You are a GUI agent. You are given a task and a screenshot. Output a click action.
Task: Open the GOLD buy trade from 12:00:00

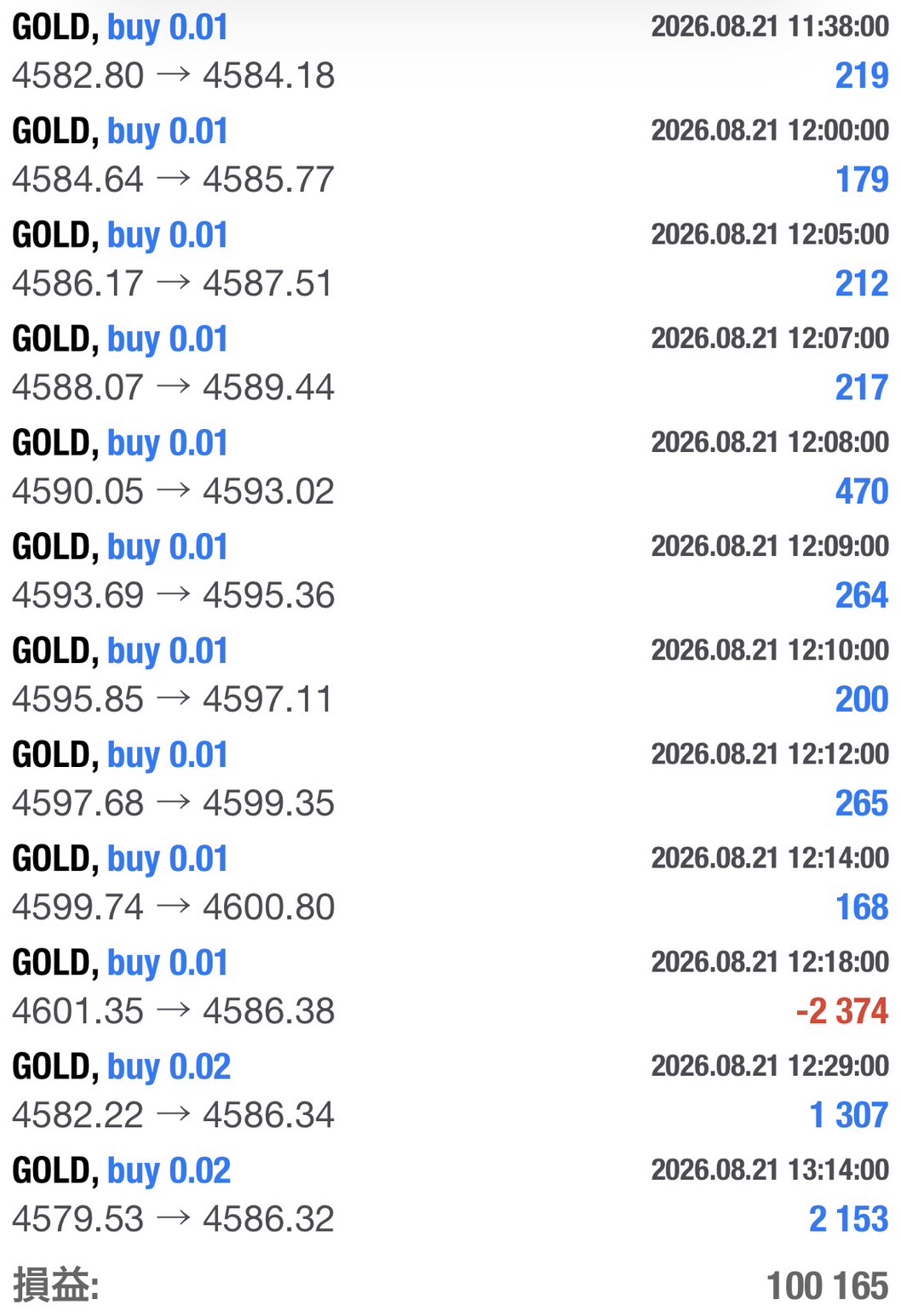pyautogui.click(x=450, y=156)
